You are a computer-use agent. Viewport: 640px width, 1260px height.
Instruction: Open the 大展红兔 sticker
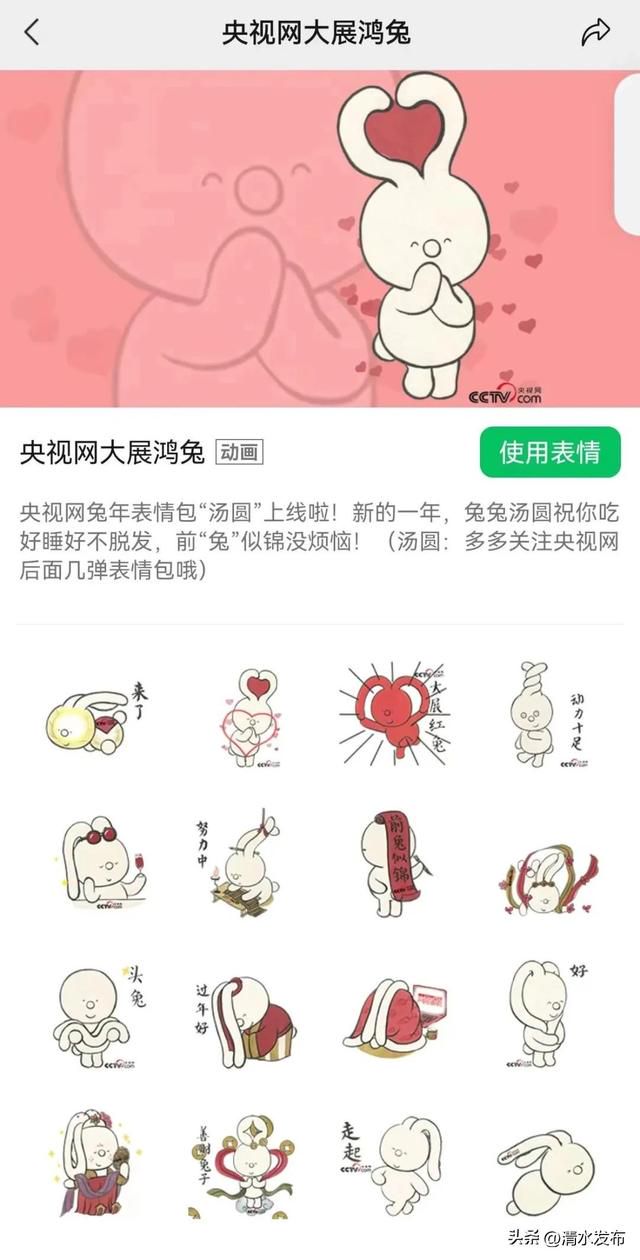click(x=396, y=714)
